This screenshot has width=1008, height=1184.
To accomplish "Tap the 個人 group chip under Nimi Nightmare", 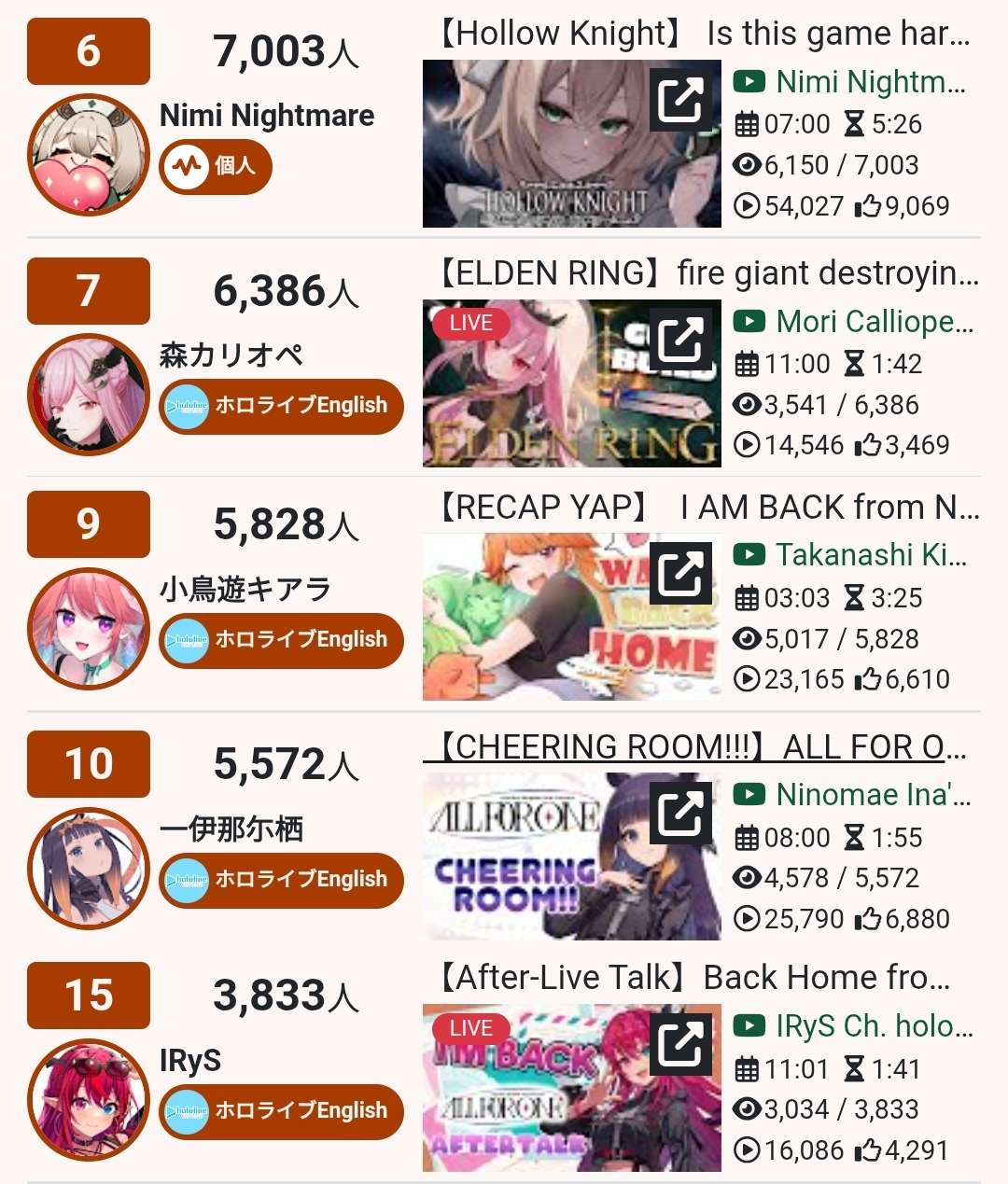I will [216, 167].
